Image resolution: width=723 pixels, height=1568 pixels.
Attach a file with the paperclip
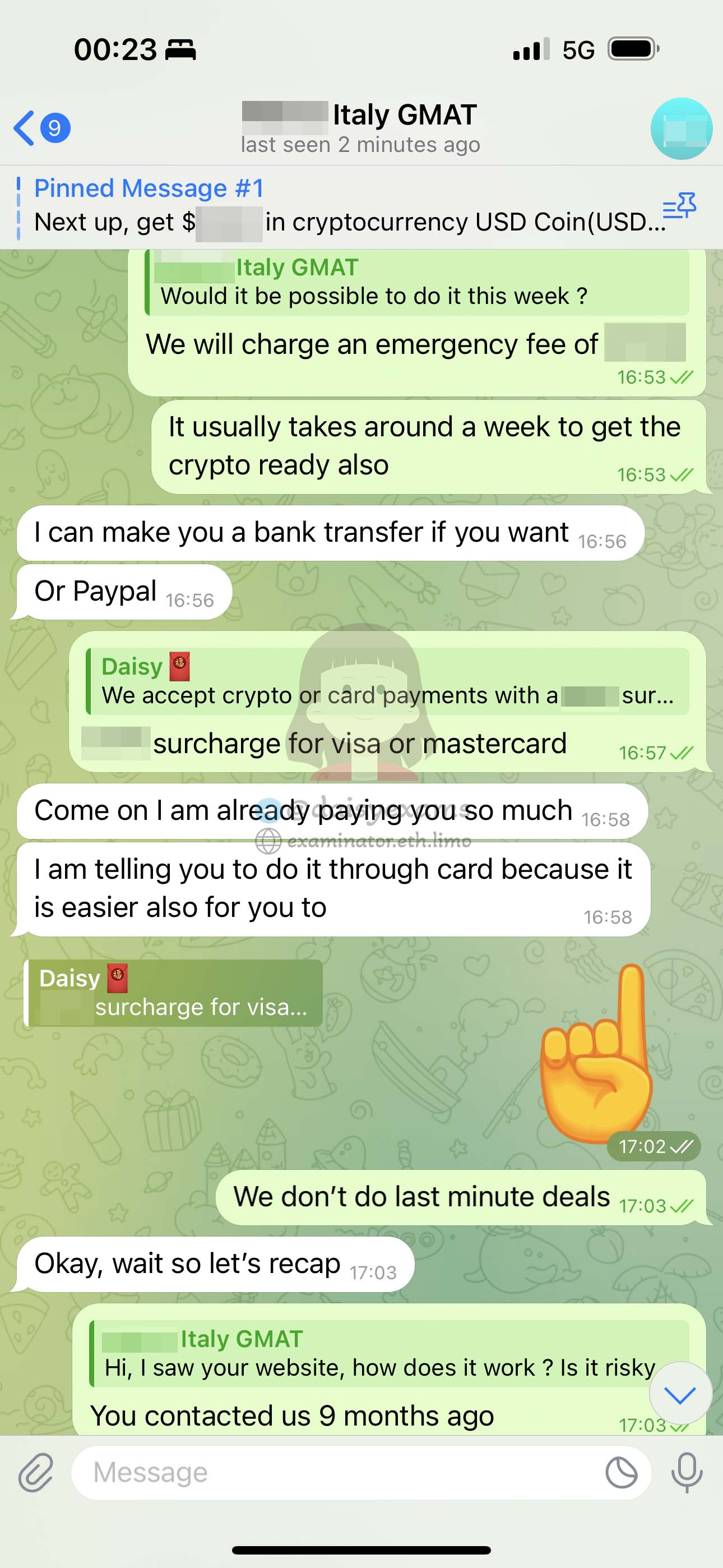pos(36,1473)
